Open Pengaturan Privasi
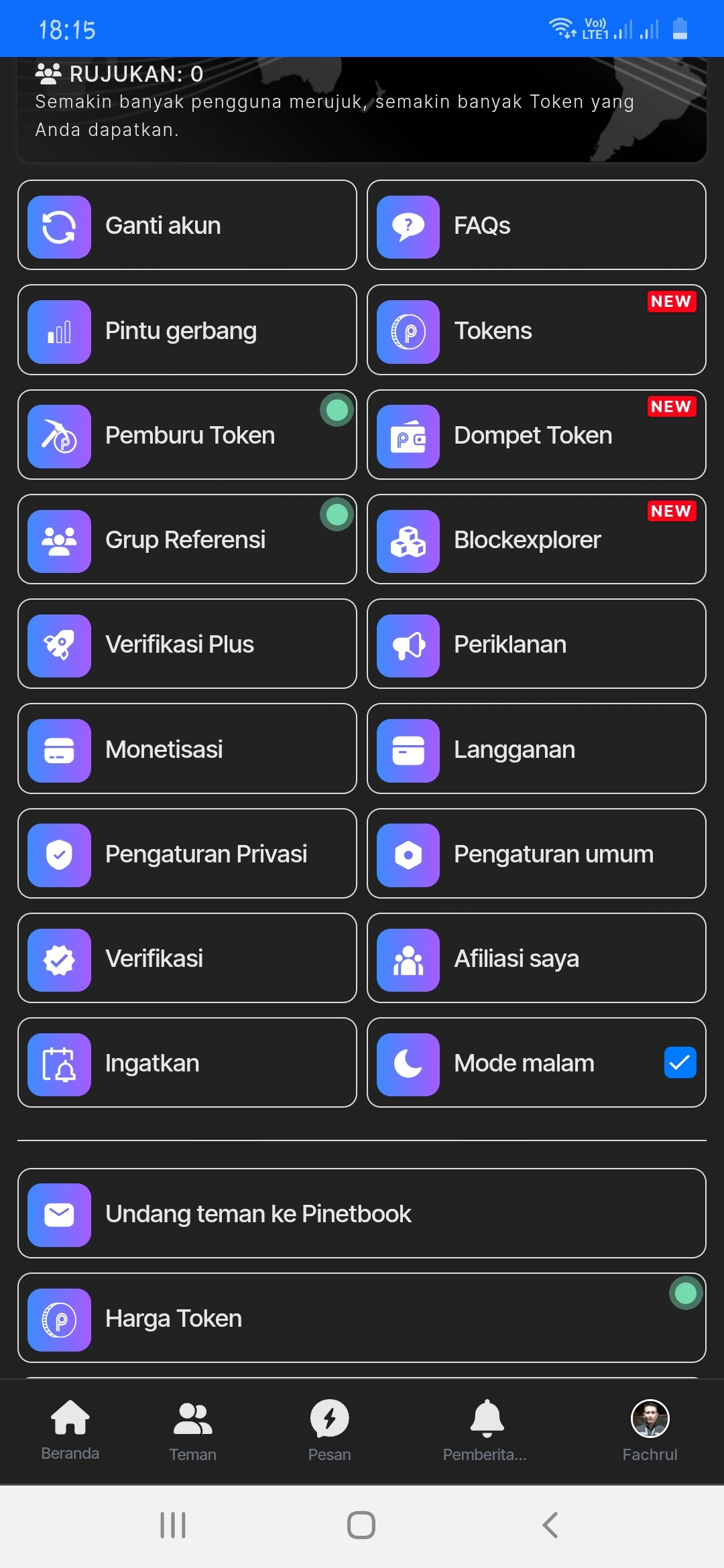This screenshot has height=1568, width=724. click(187, 854)
